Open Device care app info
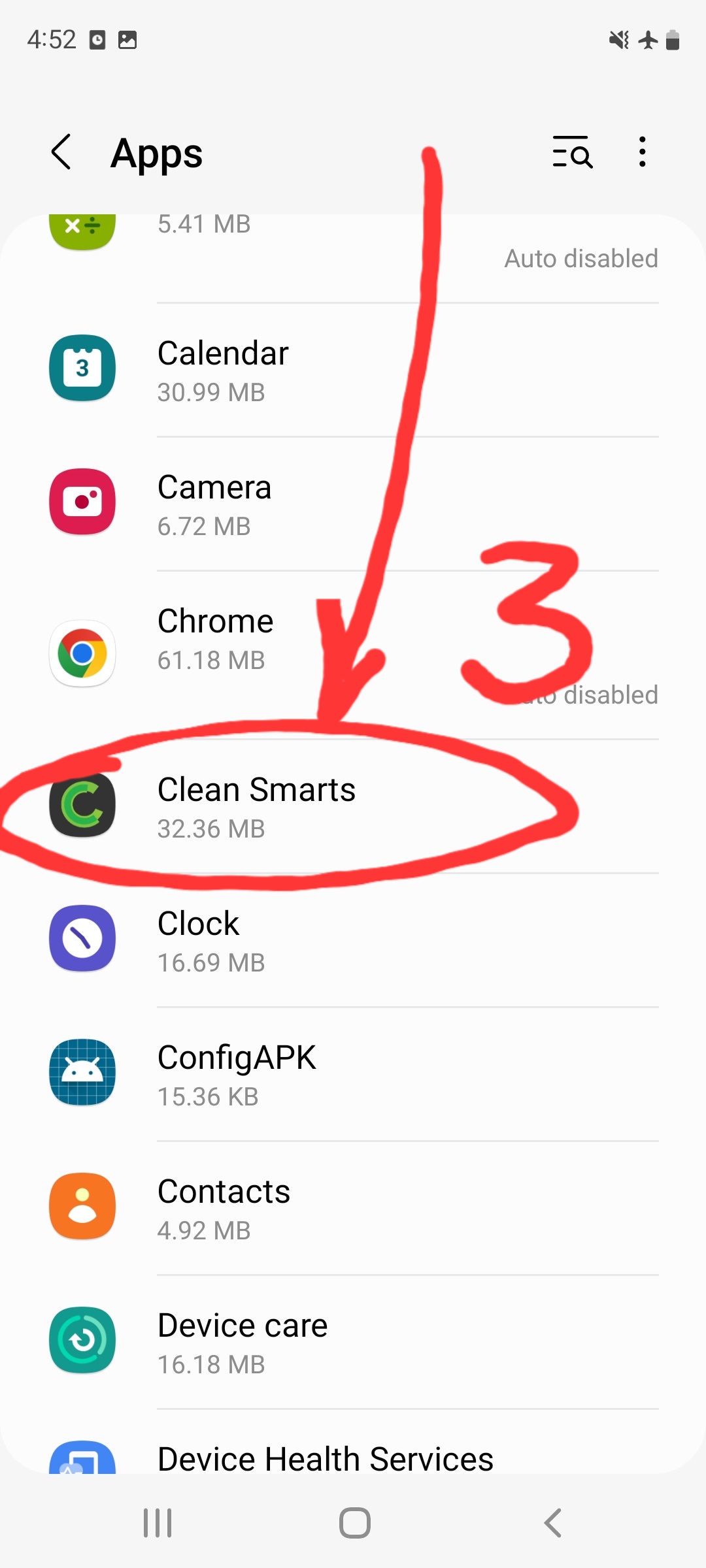706x1568 pixels. (353, 1343)
